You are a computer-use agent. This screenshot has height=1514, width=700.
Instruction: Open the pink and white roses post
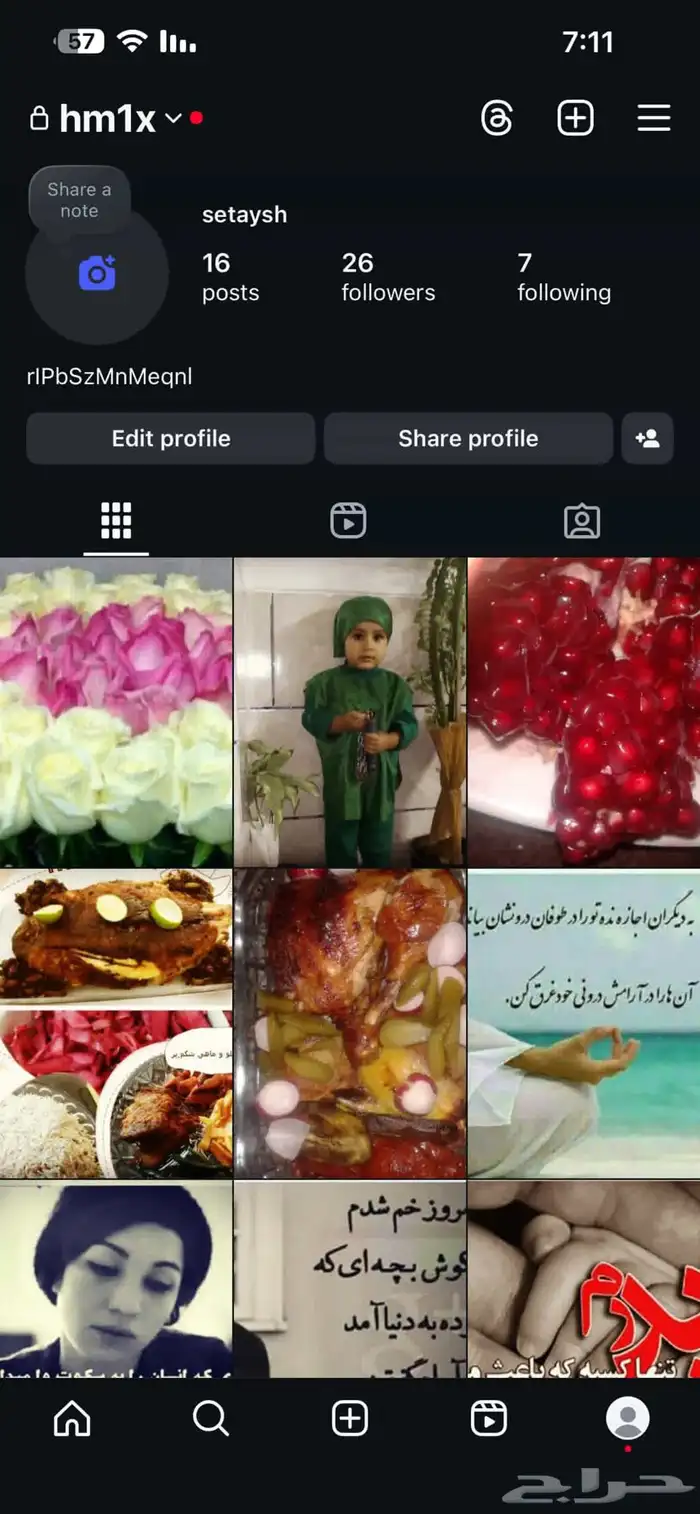coord(116,712)
